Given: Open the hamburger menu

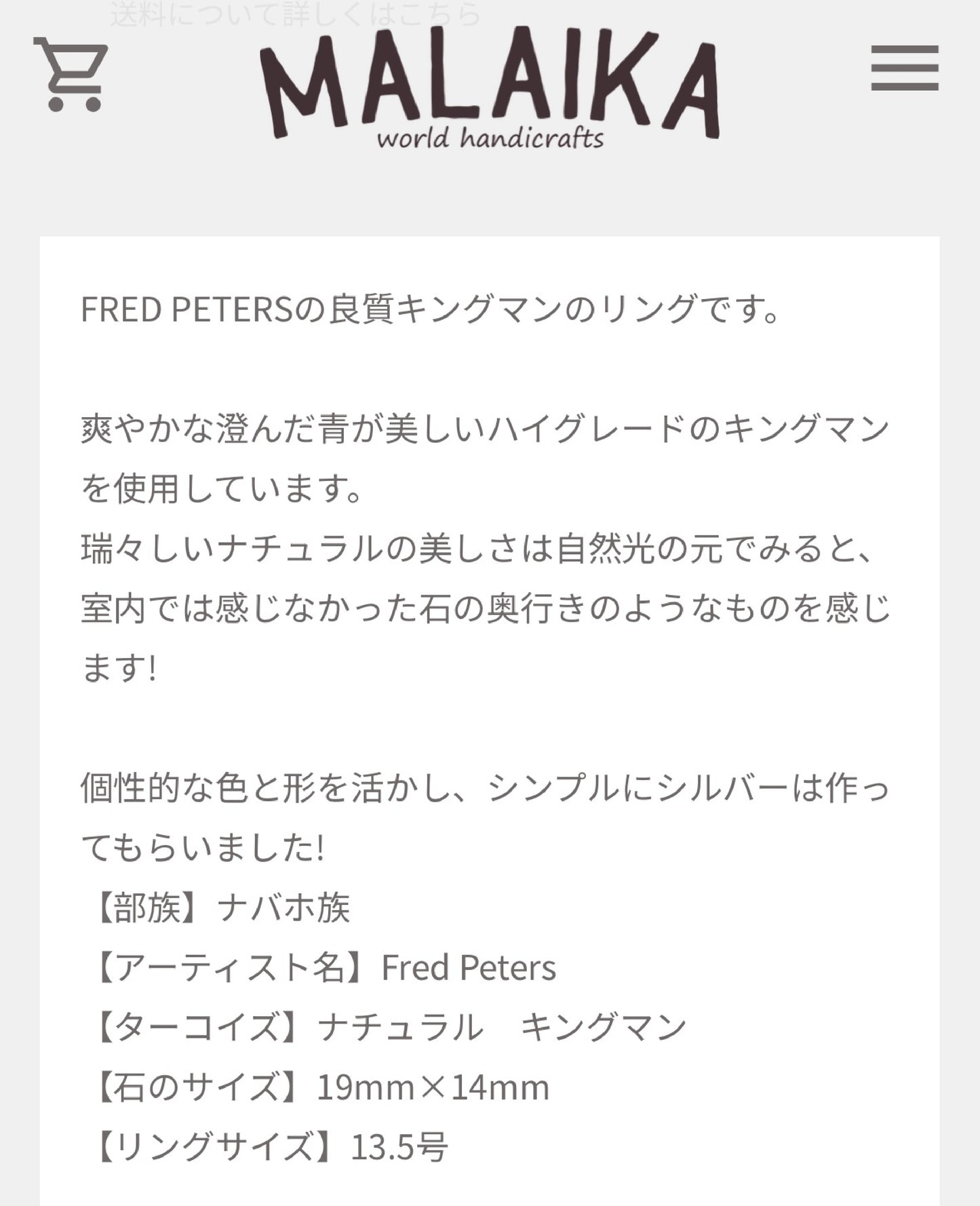Looking at the screenshot, I should point(904,68).
